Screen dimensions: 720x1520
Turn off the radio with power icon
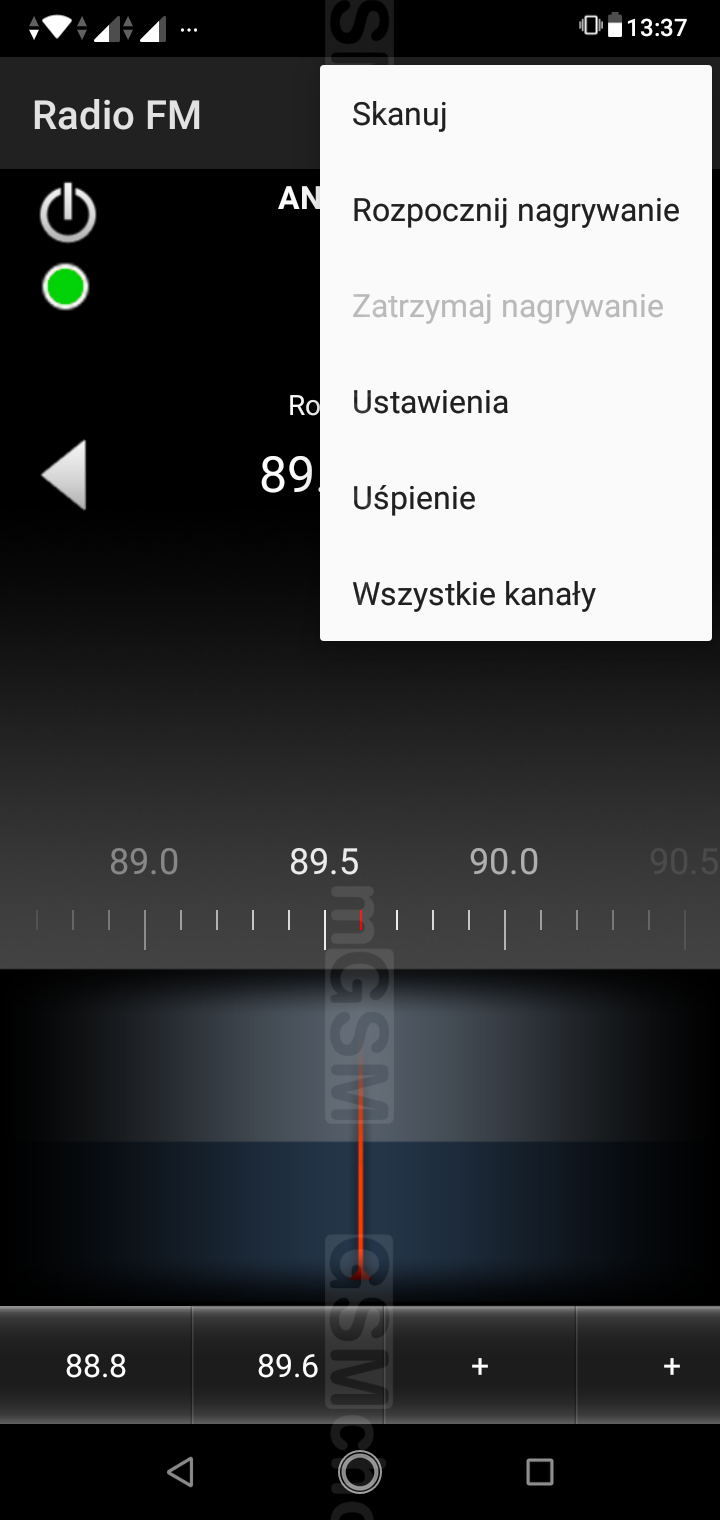67,214
